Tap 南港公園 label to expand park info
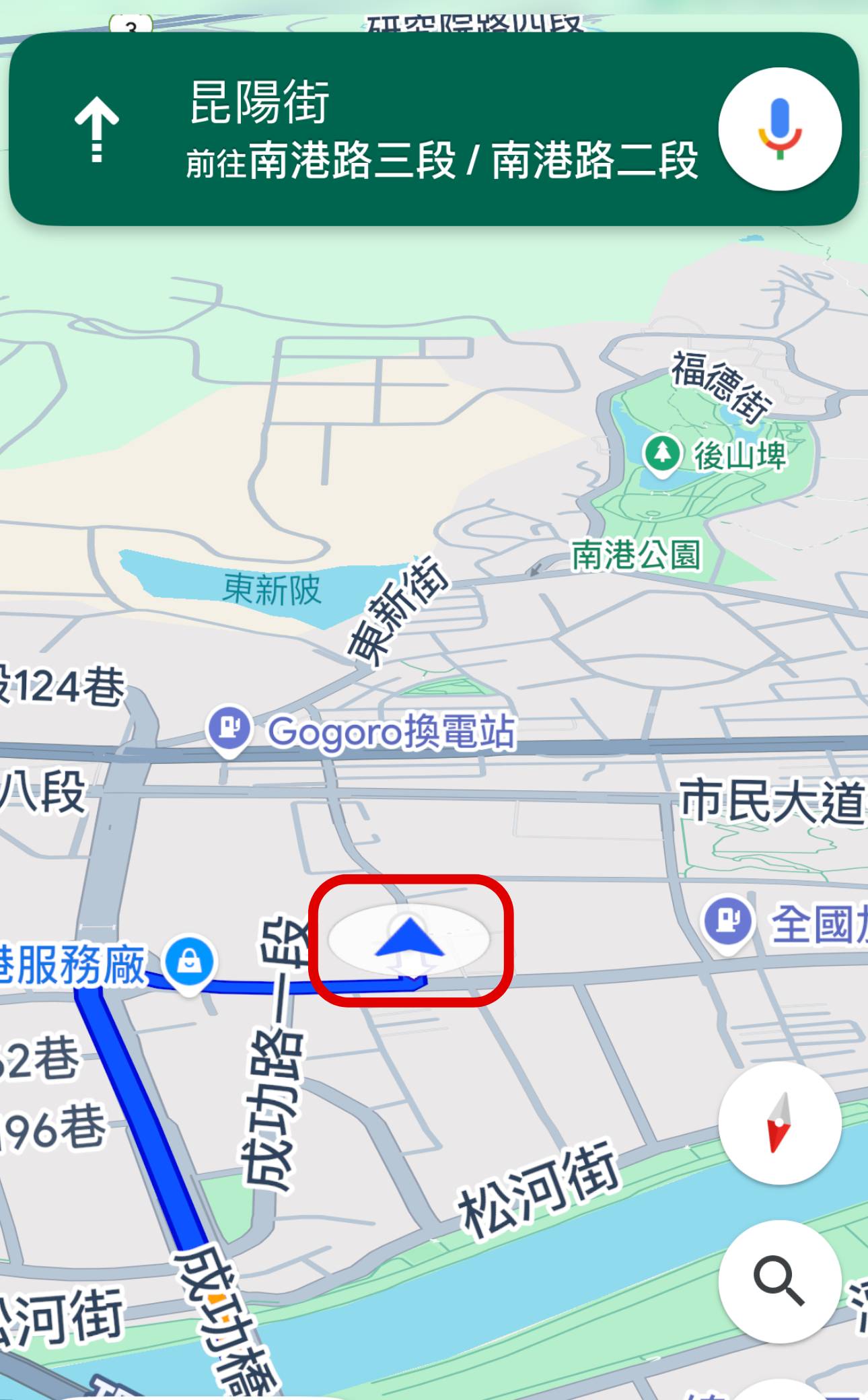The width and height of the screenshot is (868, 1400). [x=637, y=555]
